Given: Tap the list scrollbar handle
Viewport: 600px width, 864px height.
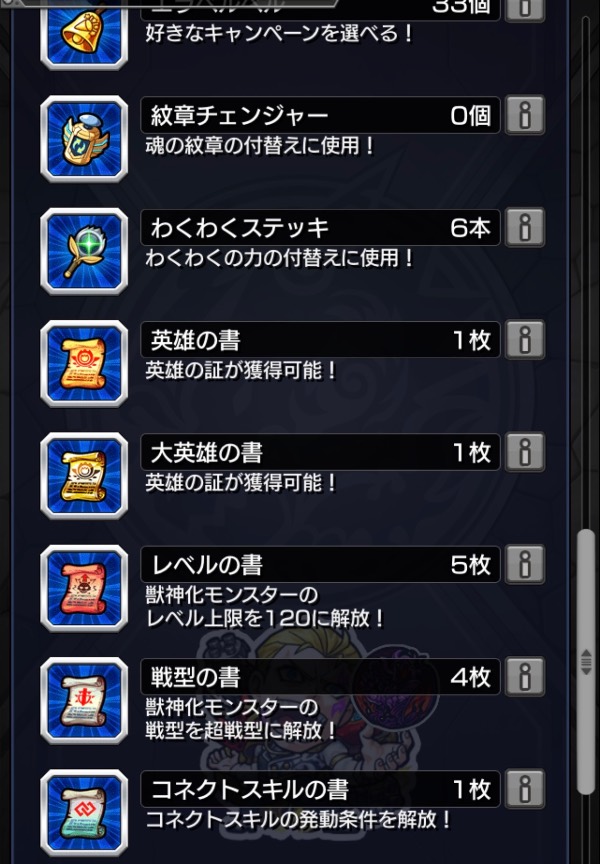Looking at the screenshot, I should point(587,662).
